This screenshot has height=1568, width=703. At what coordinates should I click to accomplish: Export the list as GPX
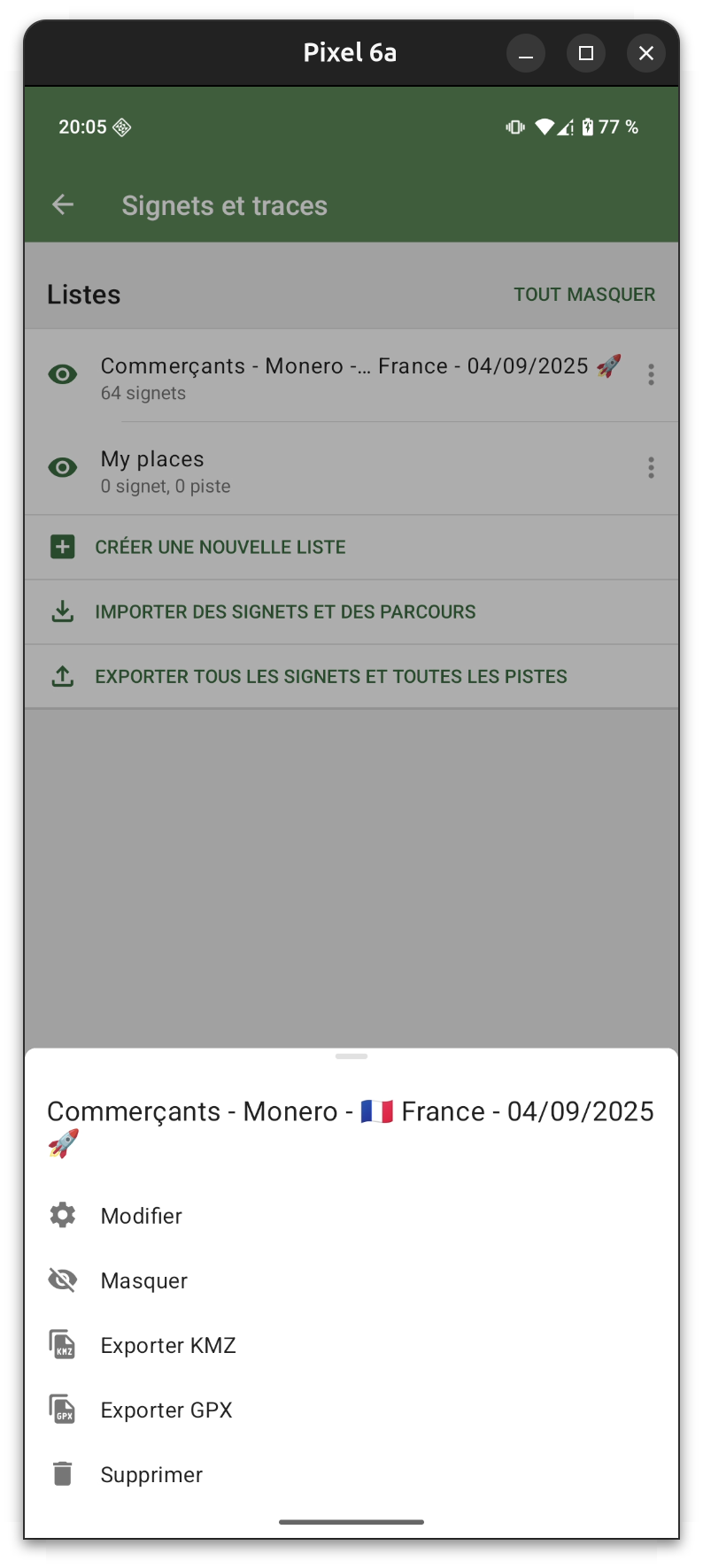tap(351, 1410)
